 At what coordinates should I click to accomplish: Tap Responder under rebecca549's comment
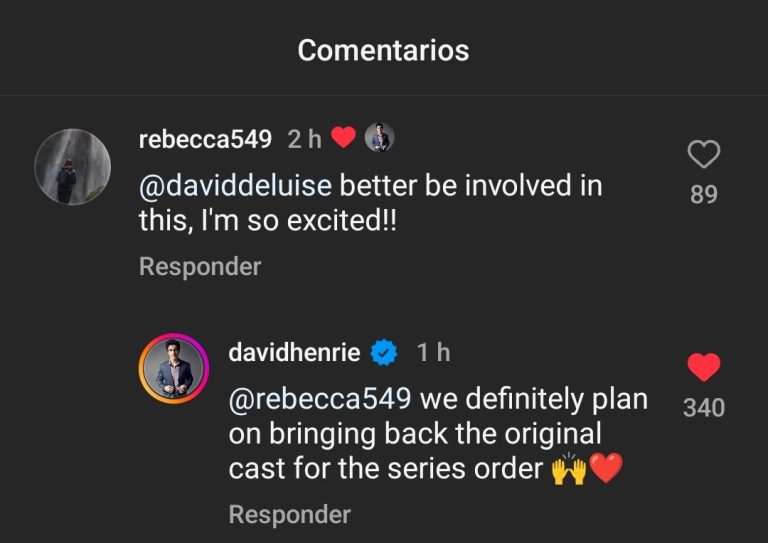coord(200,267)
